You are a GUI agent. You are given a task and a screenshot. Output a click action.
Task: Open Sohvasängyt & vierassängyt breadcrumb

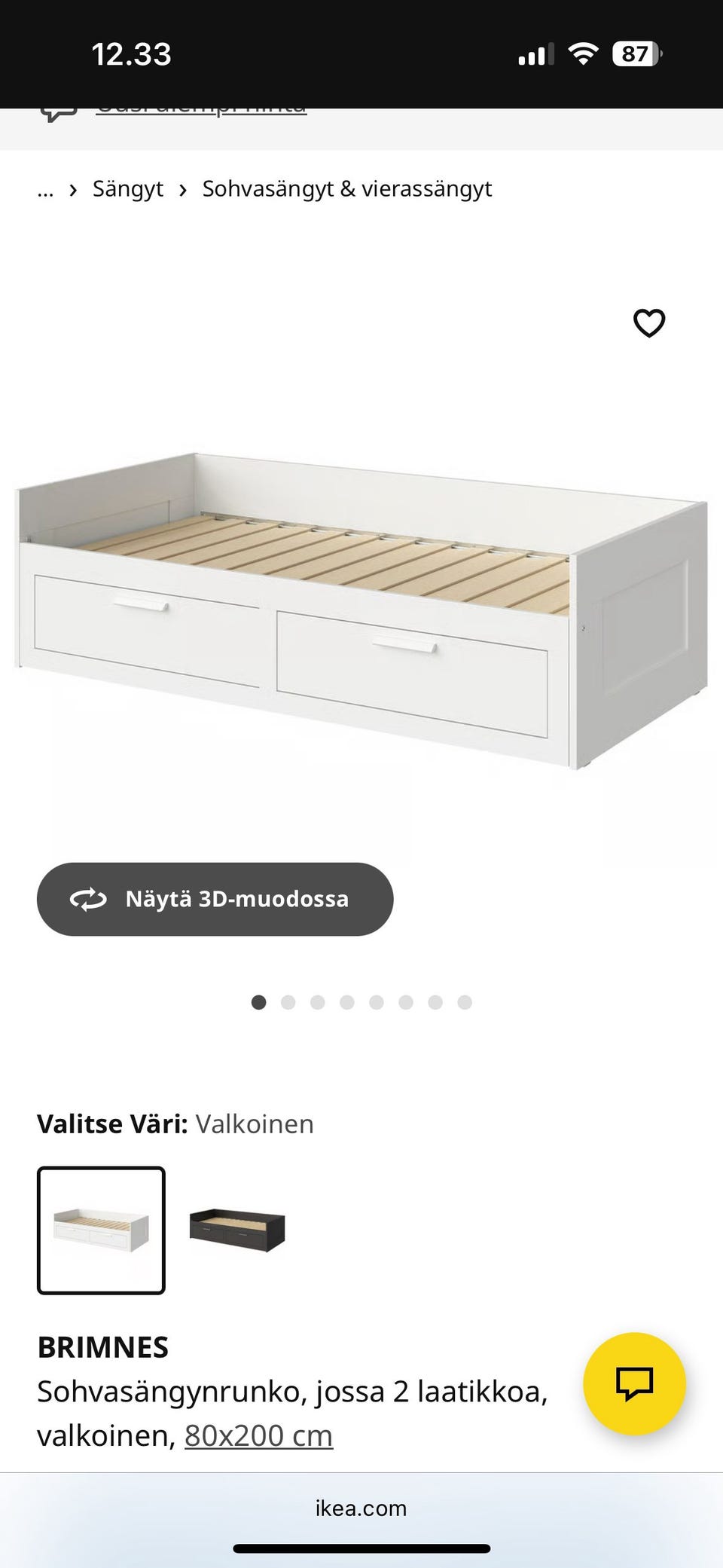coord(346,188)
